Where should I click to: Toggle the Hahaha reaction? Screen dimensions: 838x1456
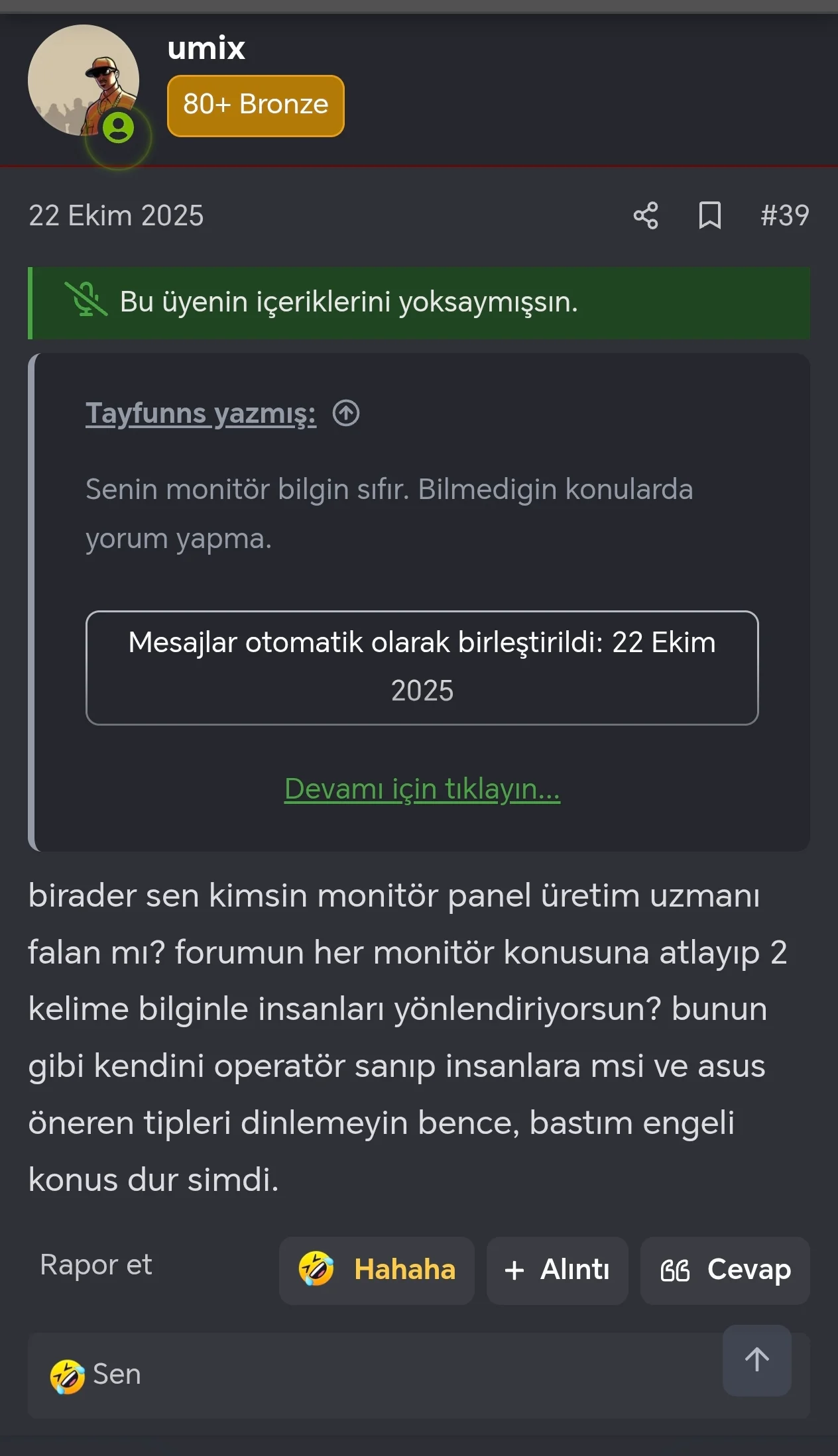[x=377, y=1270]
